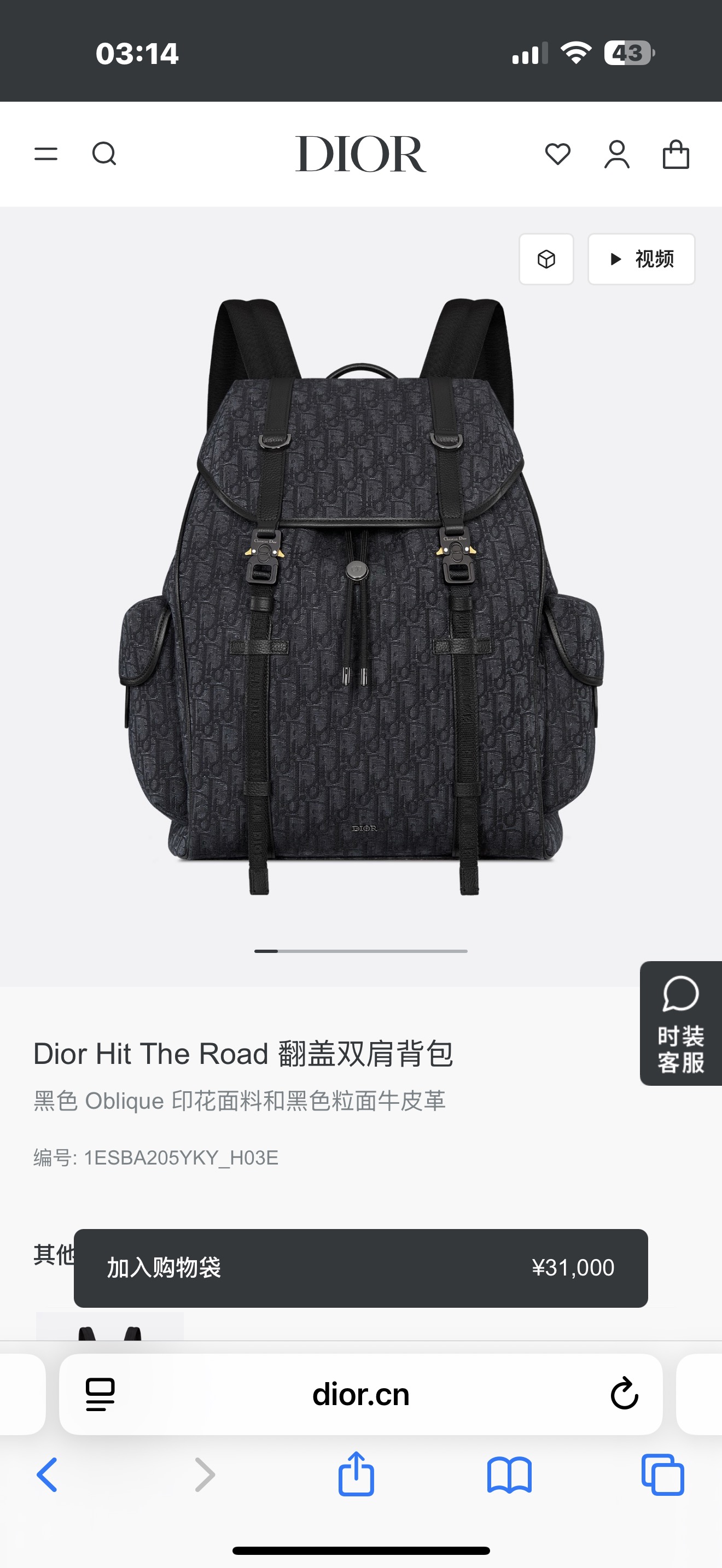
Task: View the backpack in 3D
Action: point(546,259)
